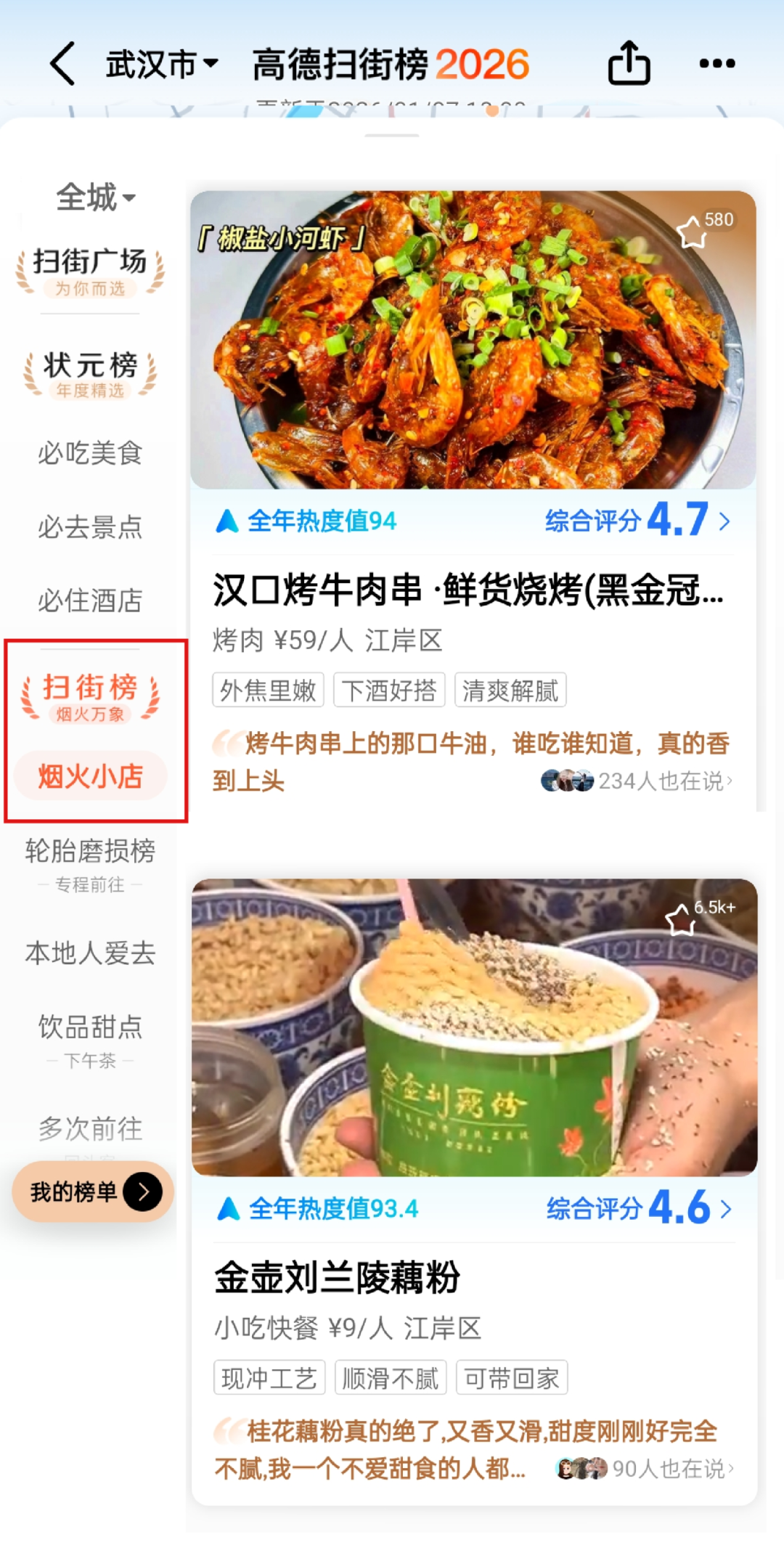Share this 高德扫街榜 page
Screen dimensions: 784x1564
629,64
